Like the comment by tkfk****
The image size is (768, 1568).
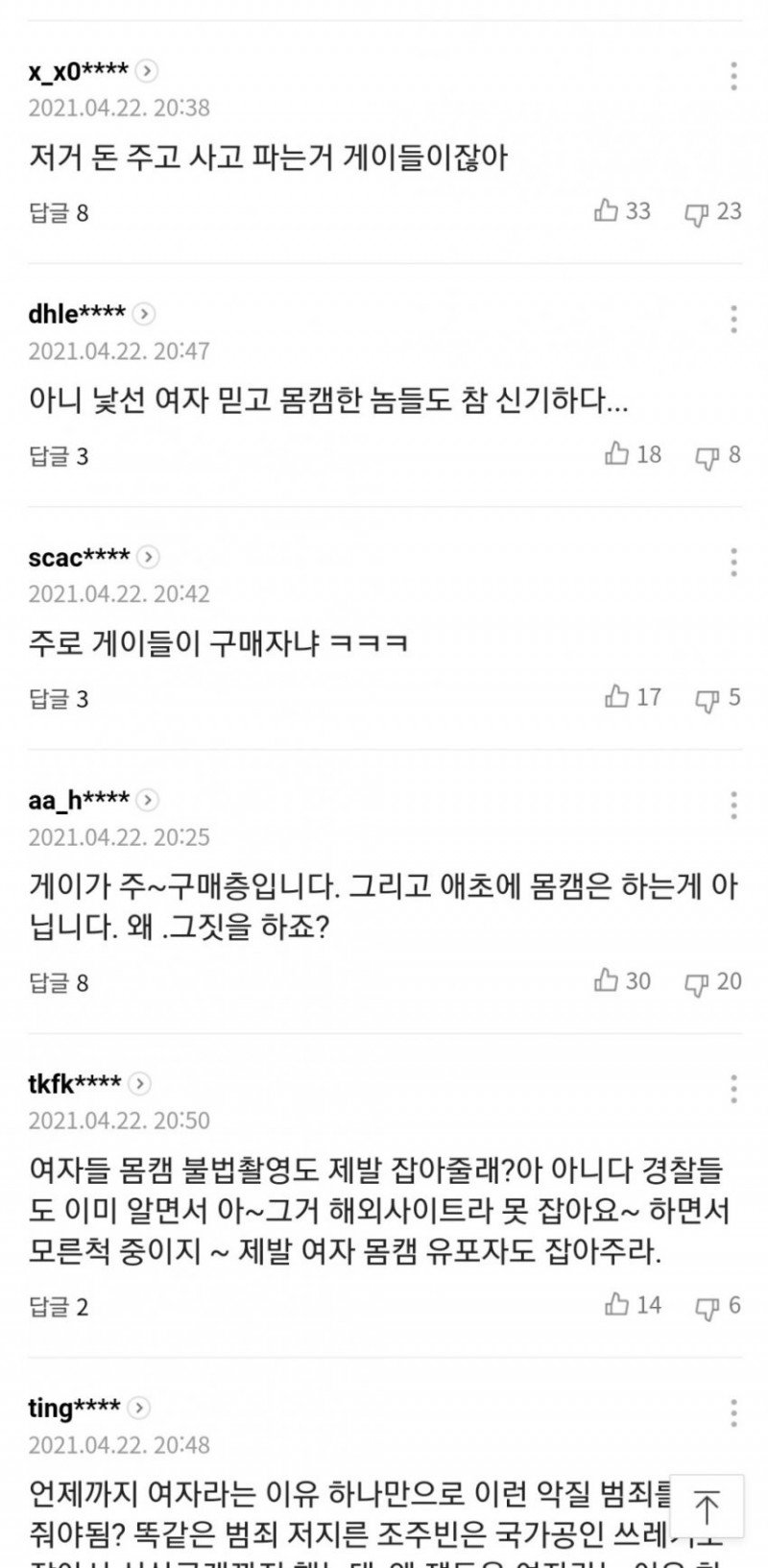(x=617, y=1304)
